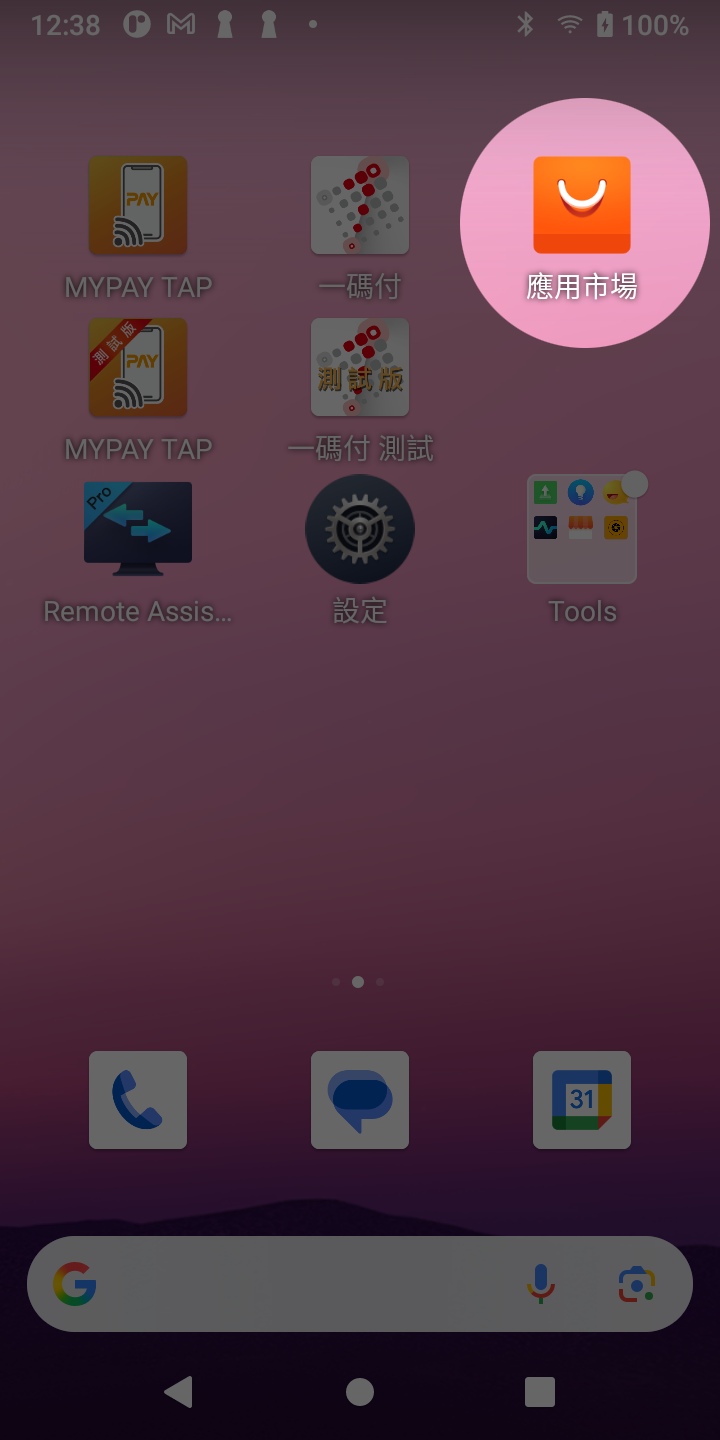Go back with the system back button

178,1391
